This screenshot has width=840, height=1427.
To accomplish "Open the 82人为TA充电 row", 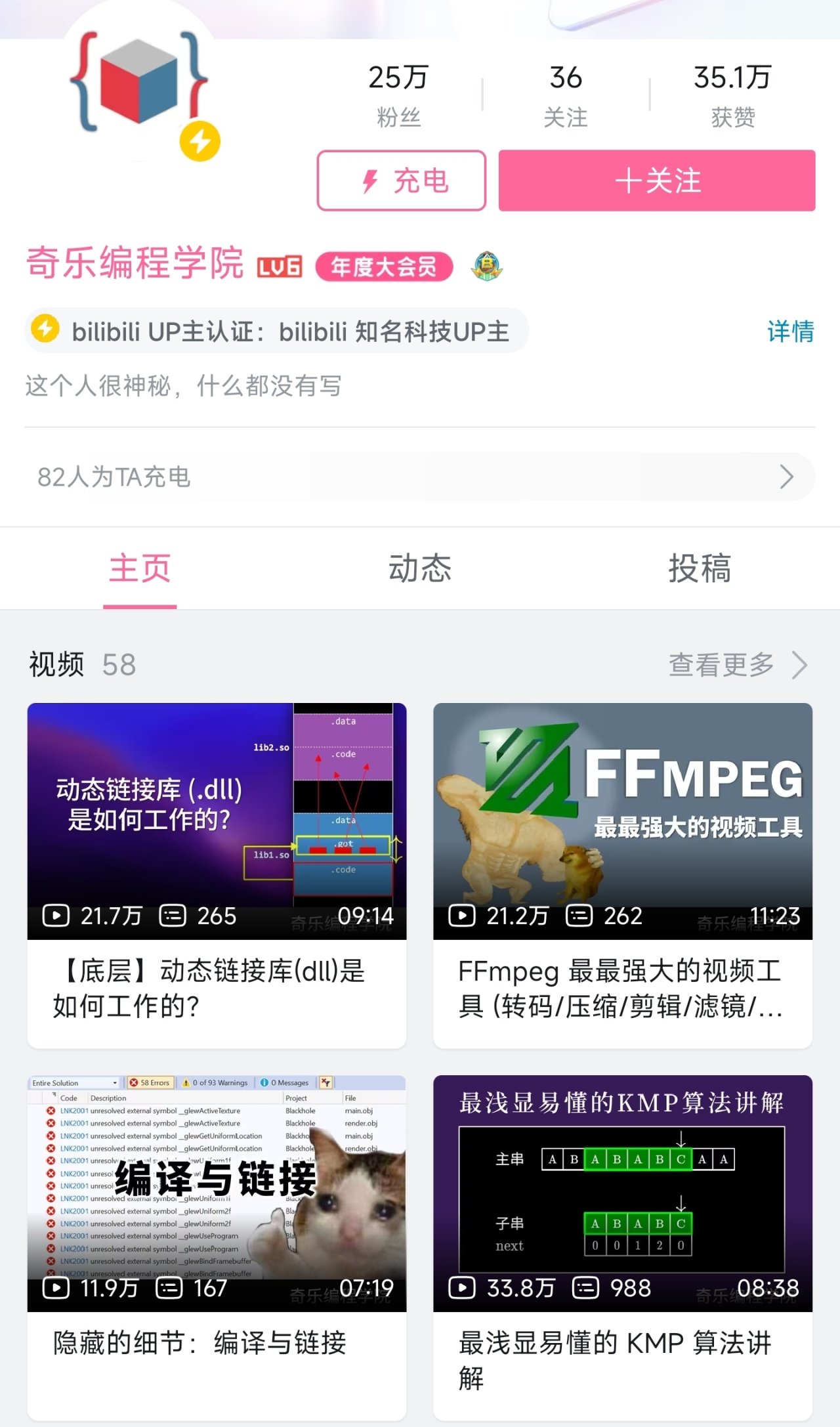I will (420, 477).
